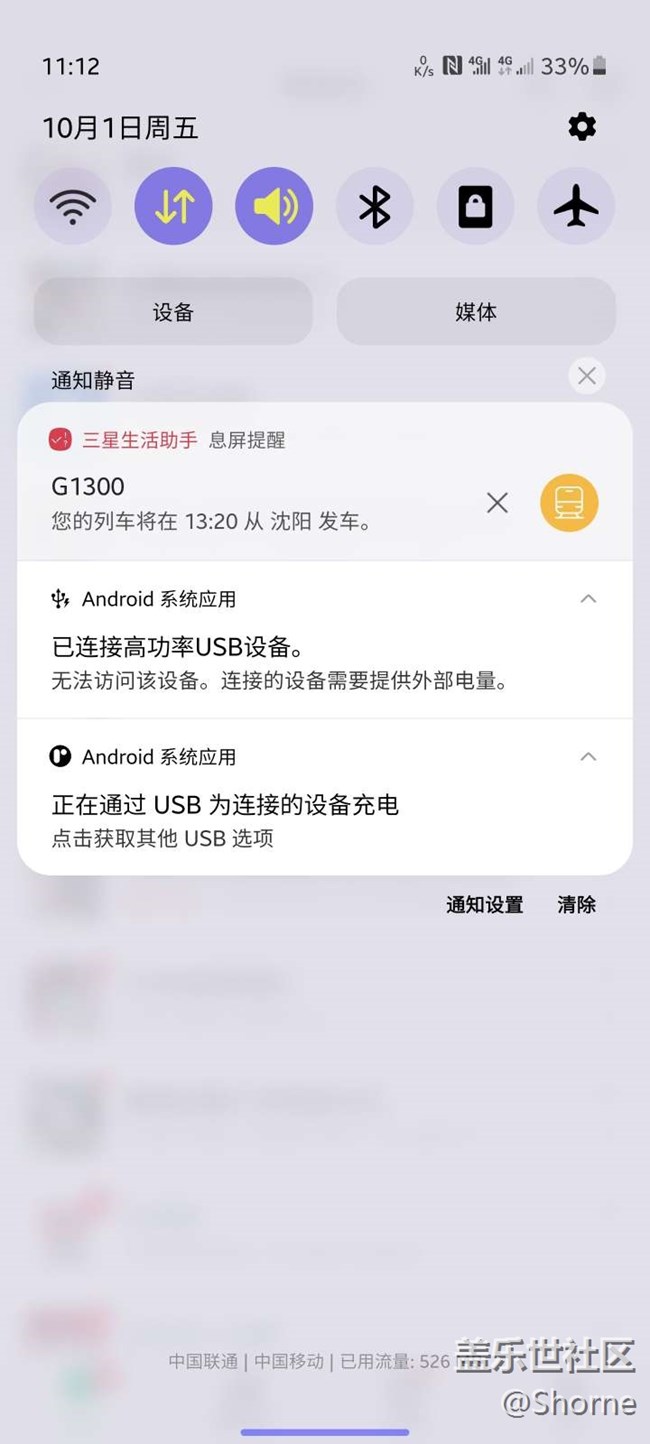Toggle Wi-Fi quick setting
The image size is (650, 1444).
click(73, 206)
